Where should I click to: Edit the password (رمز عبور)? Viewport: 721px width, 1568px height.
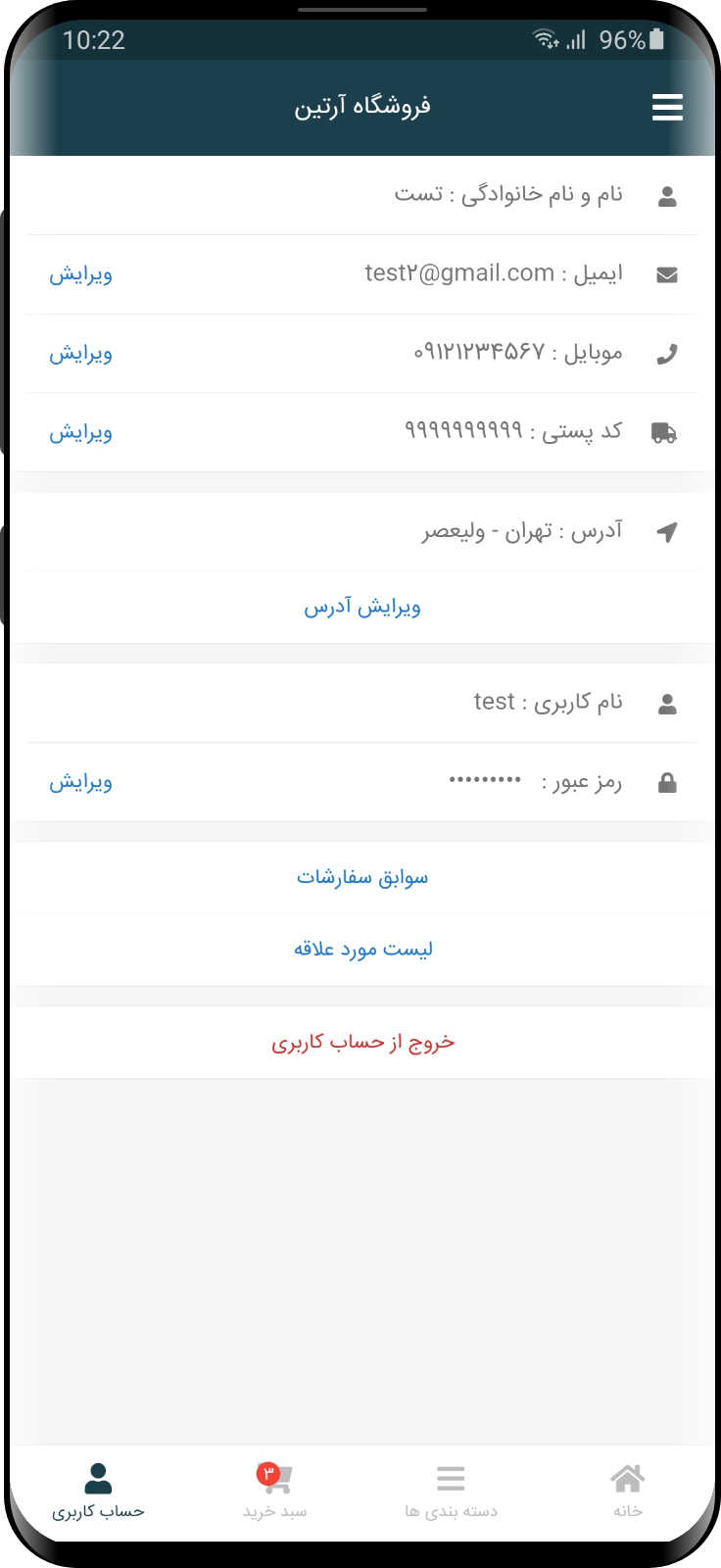(x=81, y=782)
